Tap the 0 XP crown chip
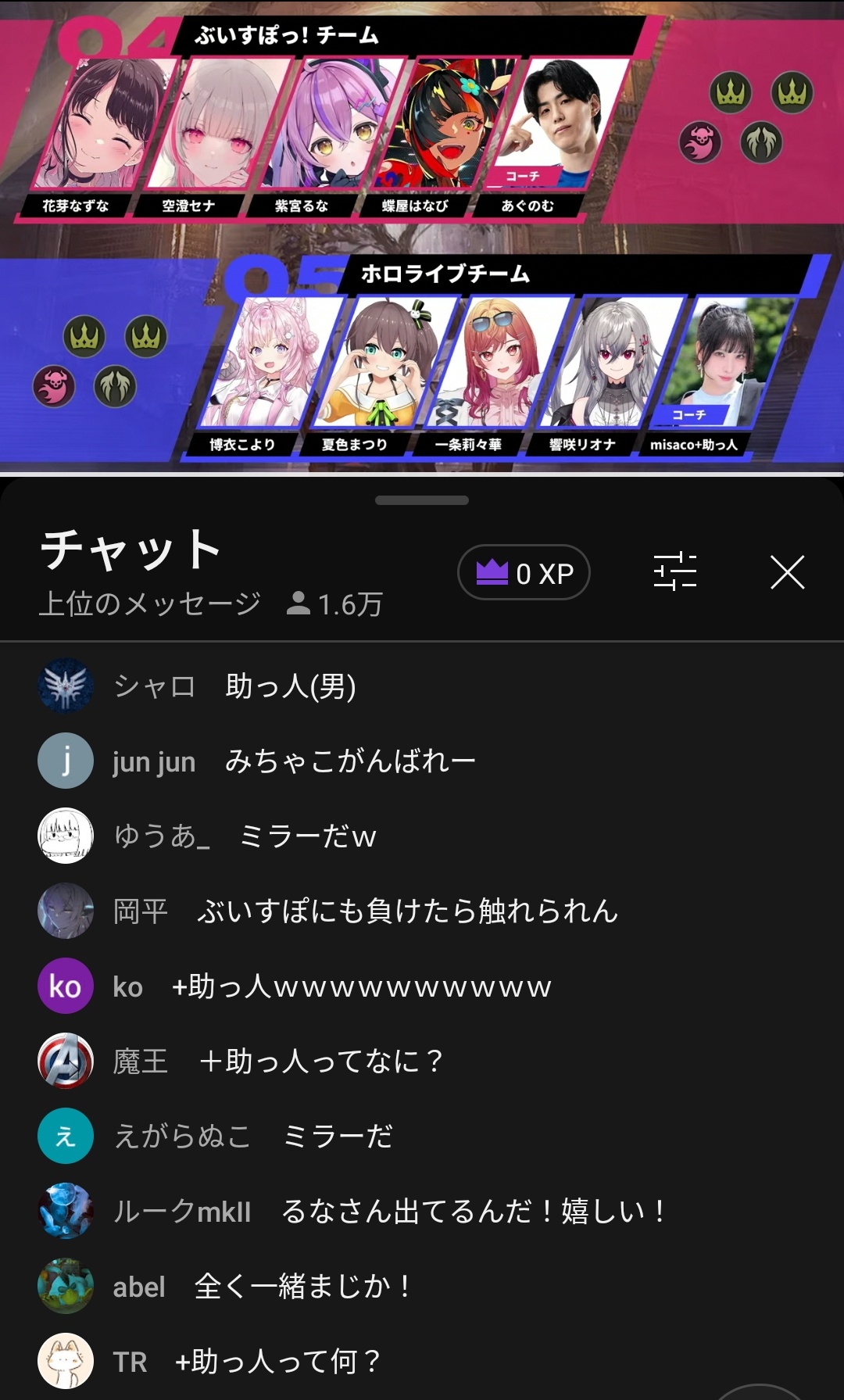This screenshot has height=1400, width=844. 524,572
